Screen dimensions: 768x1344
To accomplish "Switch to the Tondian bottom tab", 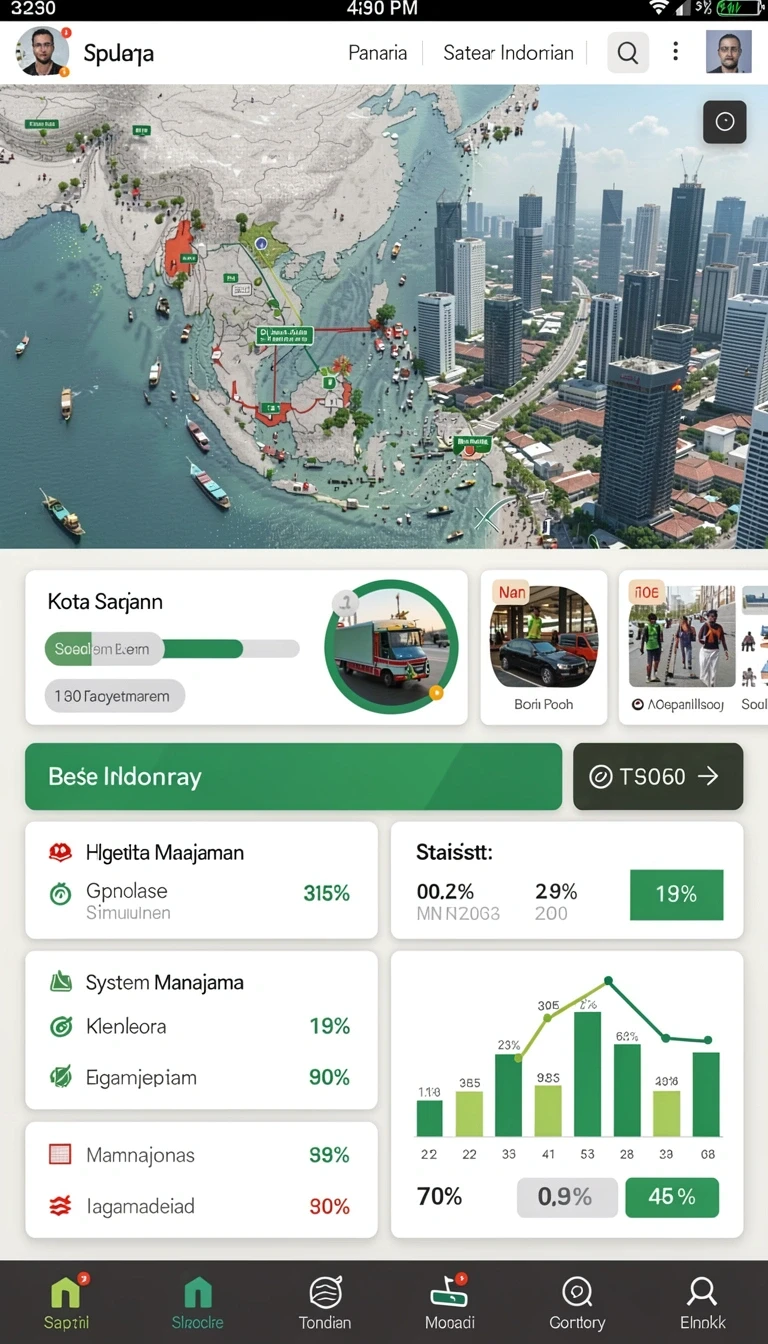I will pyautogui.click(x=325, y=1303).
